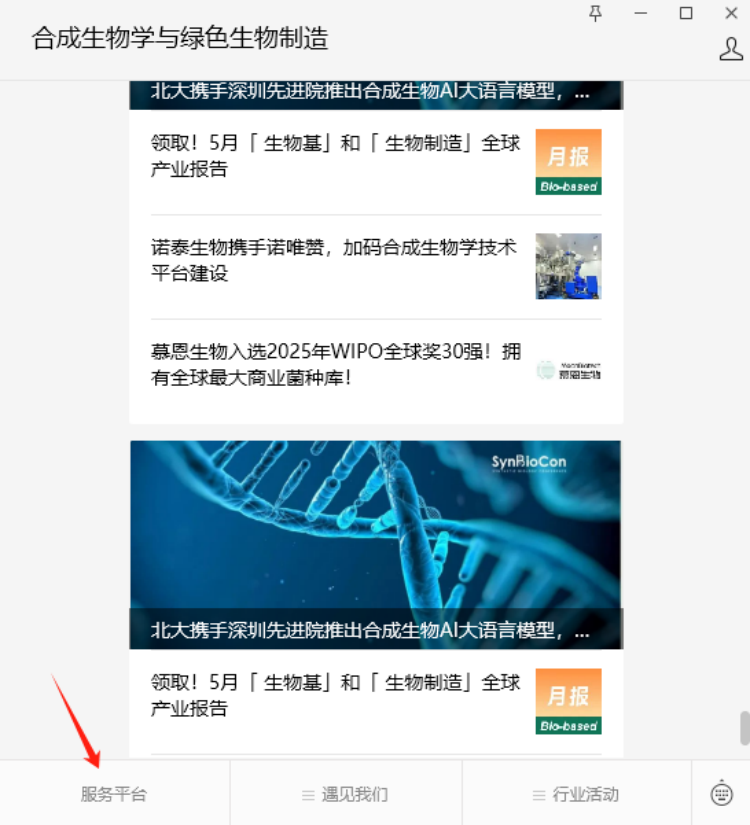The image size is (750, 825).
Task: Minimize the window
Action: (641, 13)
